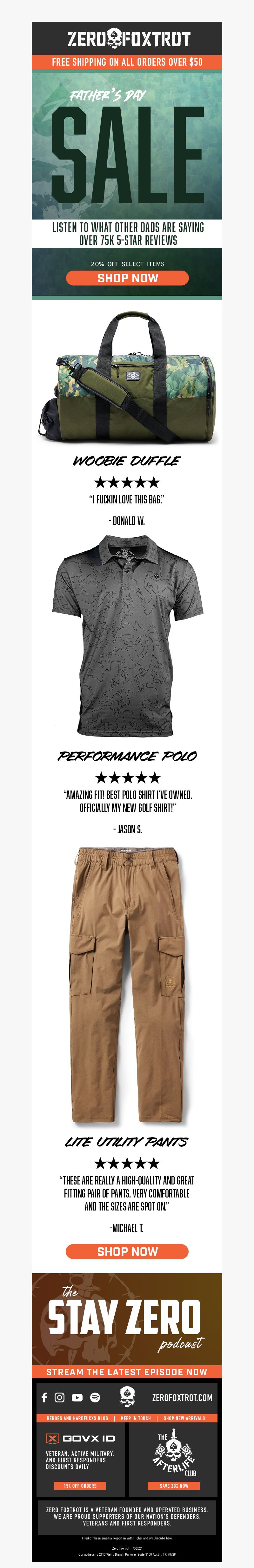Open the Spotify icon
The width and height of the screenshot is (254, 1568).
pyautogui.click(x=95, y=1398)
